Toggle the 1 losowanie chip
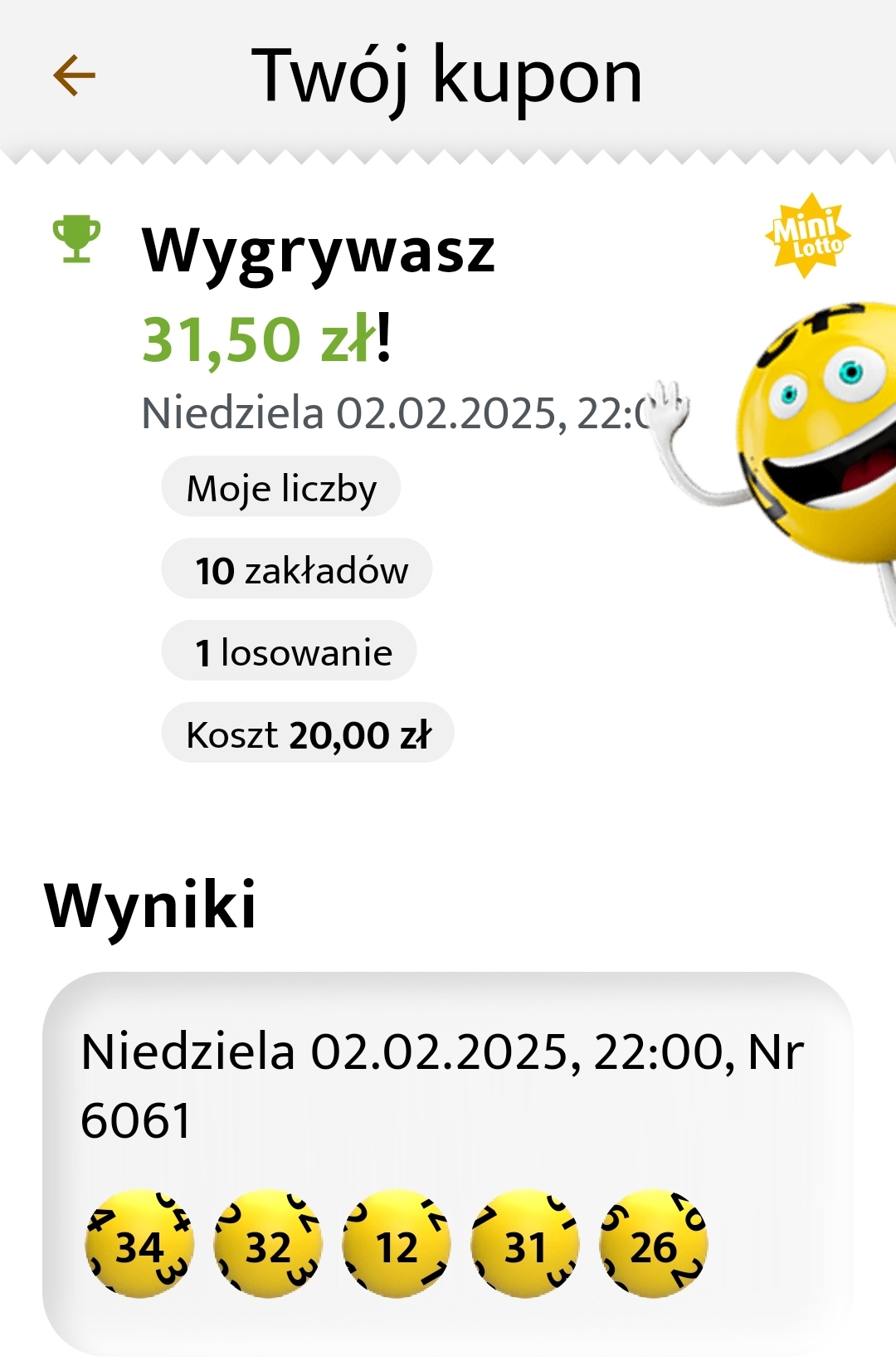The width and height of the screenshot is (896, 1371). pos(290,651)
